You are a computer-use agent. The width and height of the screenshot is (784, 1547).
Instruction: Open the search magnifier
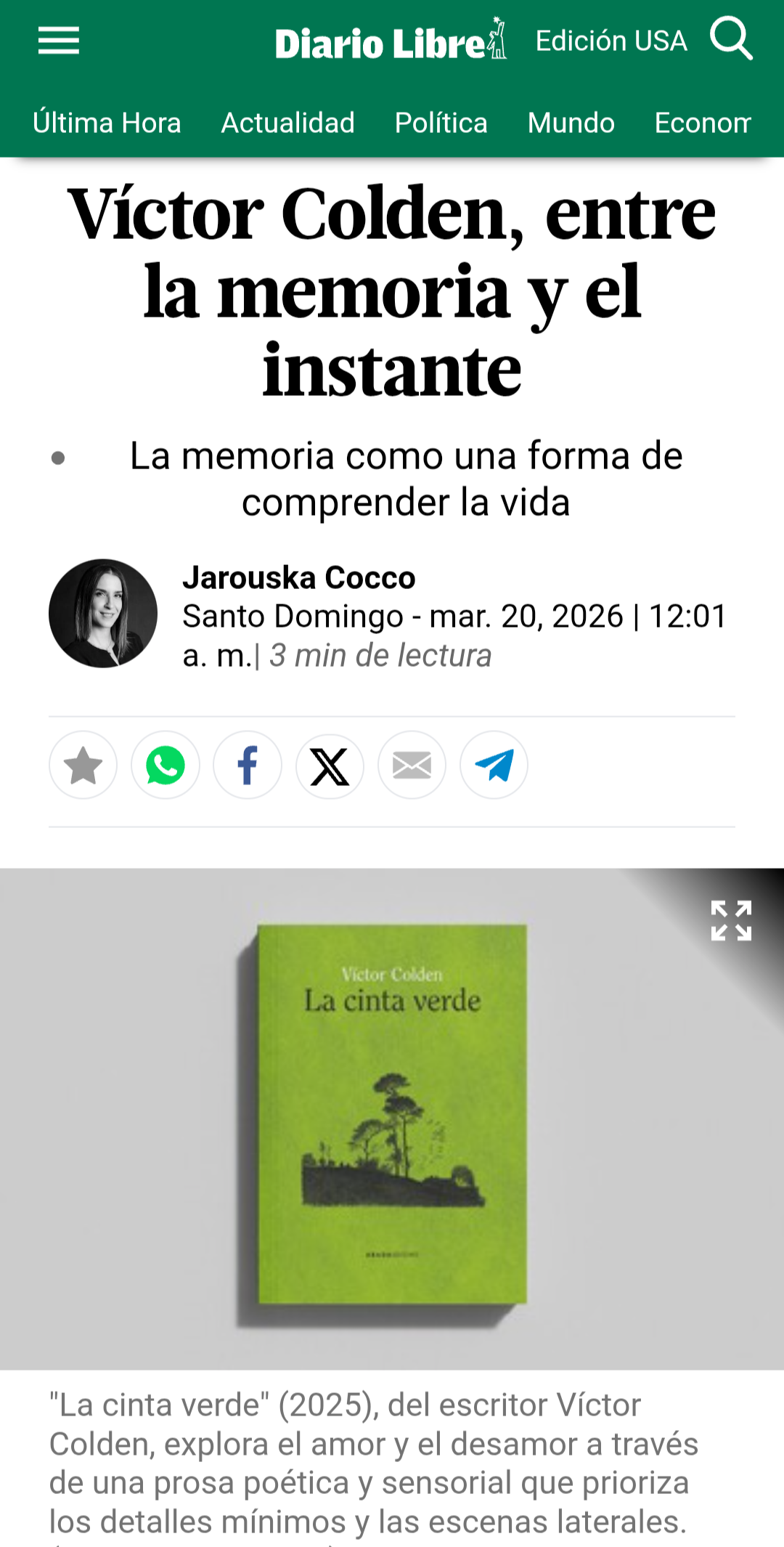730,38
